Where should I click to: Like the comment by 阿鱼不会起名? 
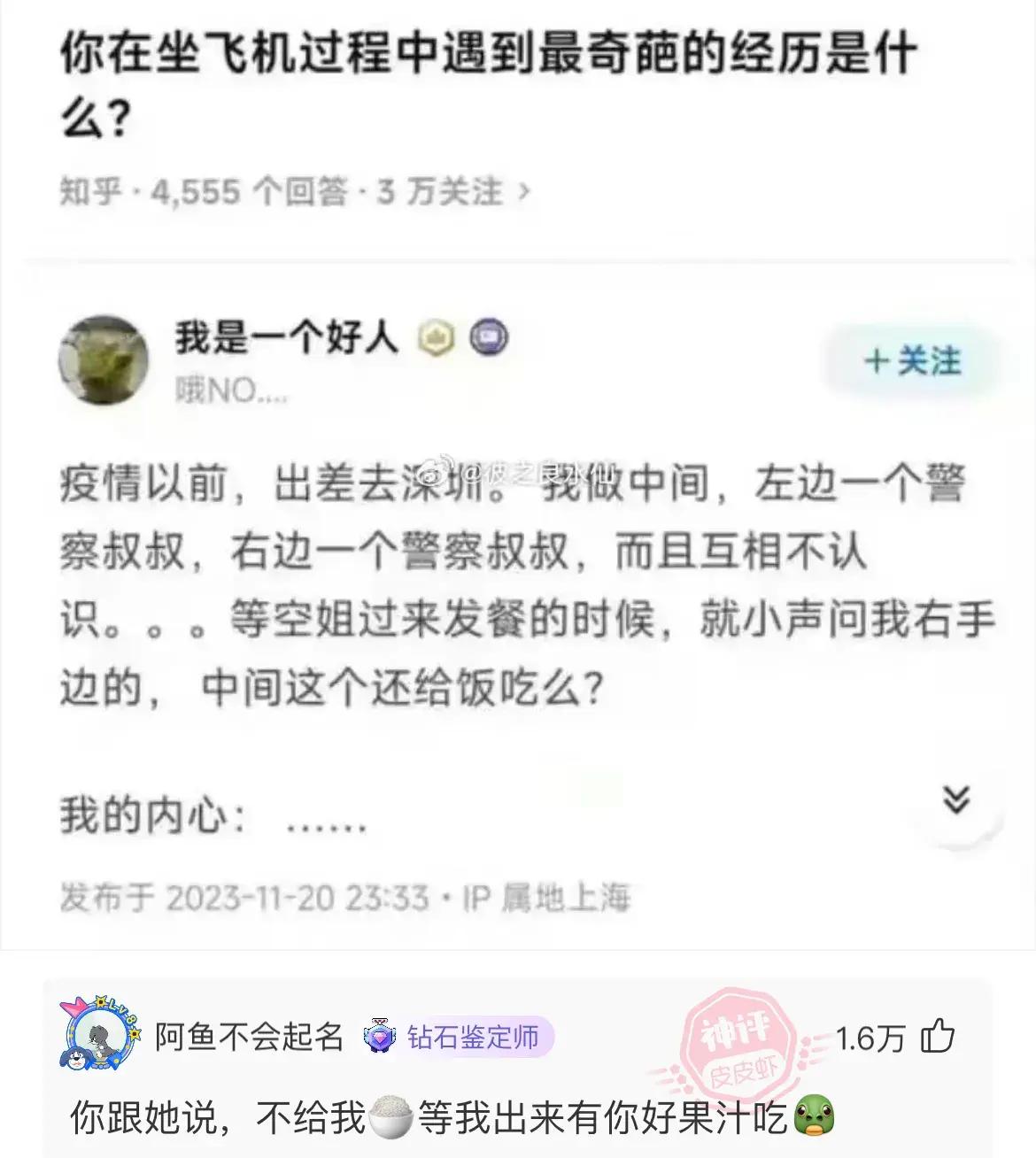coord(938,1036)
